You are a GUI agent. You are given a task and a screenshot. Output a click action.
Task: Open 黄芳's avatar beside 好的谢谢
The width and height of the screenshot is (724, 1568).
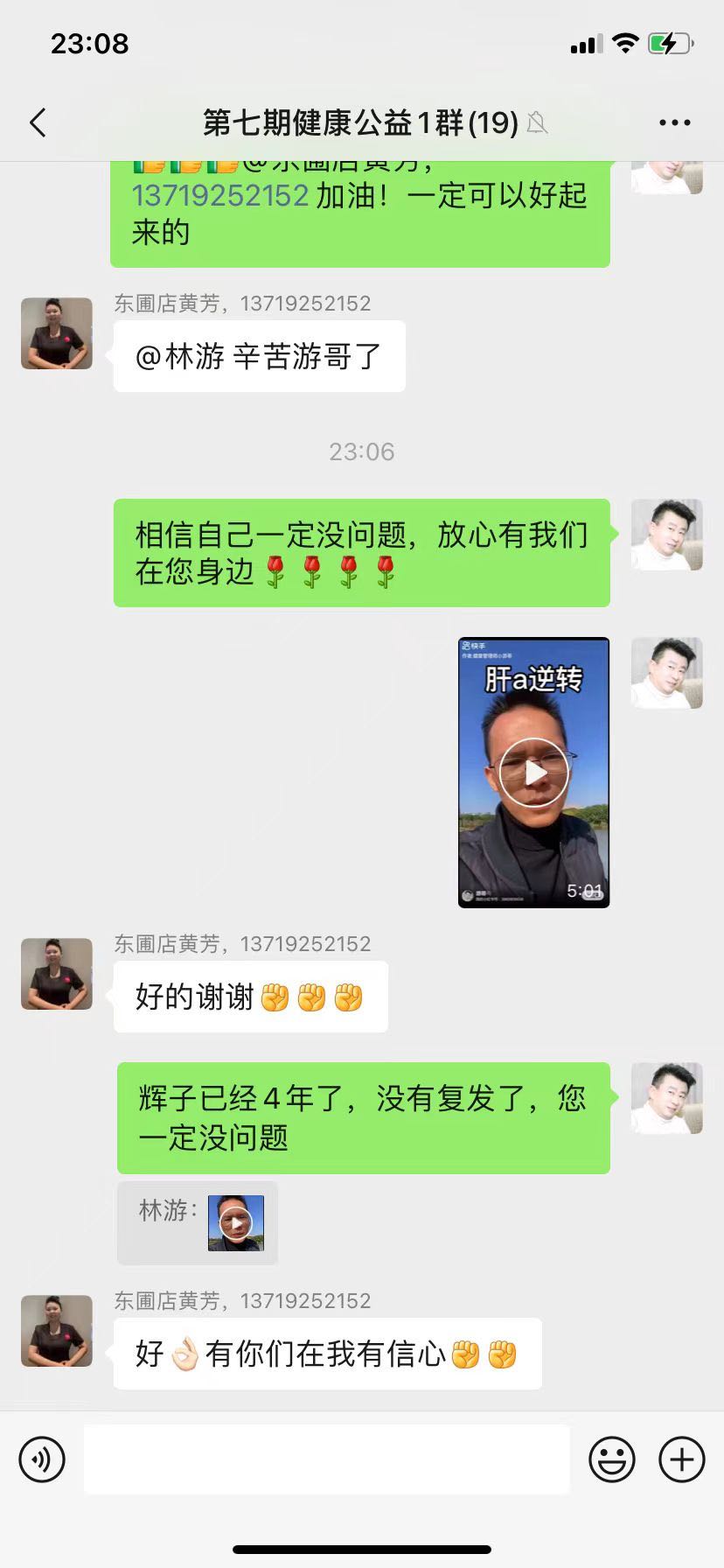click(x=57, y=974)
